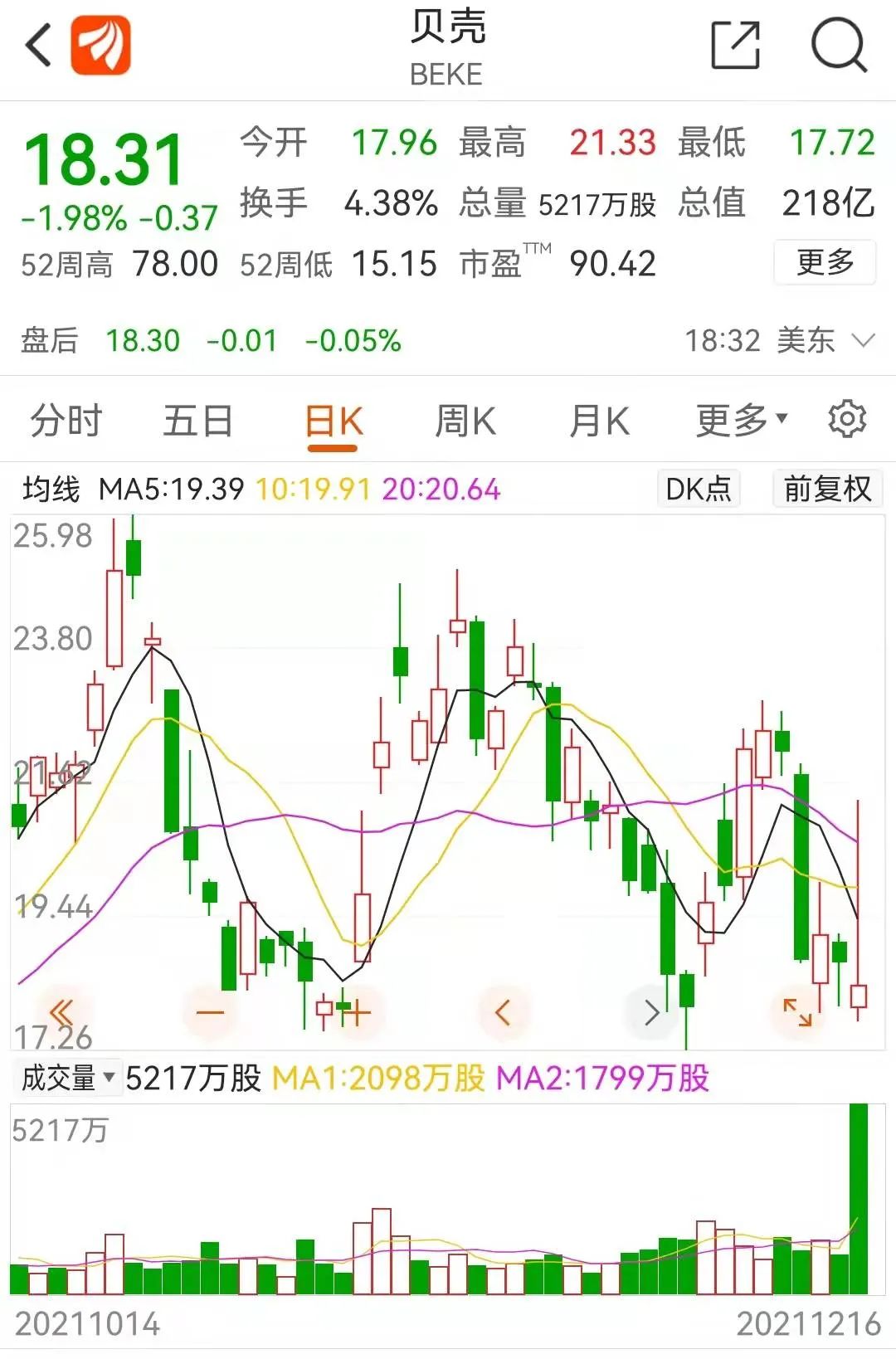Move chart one step left

[x=503, y=1012]
